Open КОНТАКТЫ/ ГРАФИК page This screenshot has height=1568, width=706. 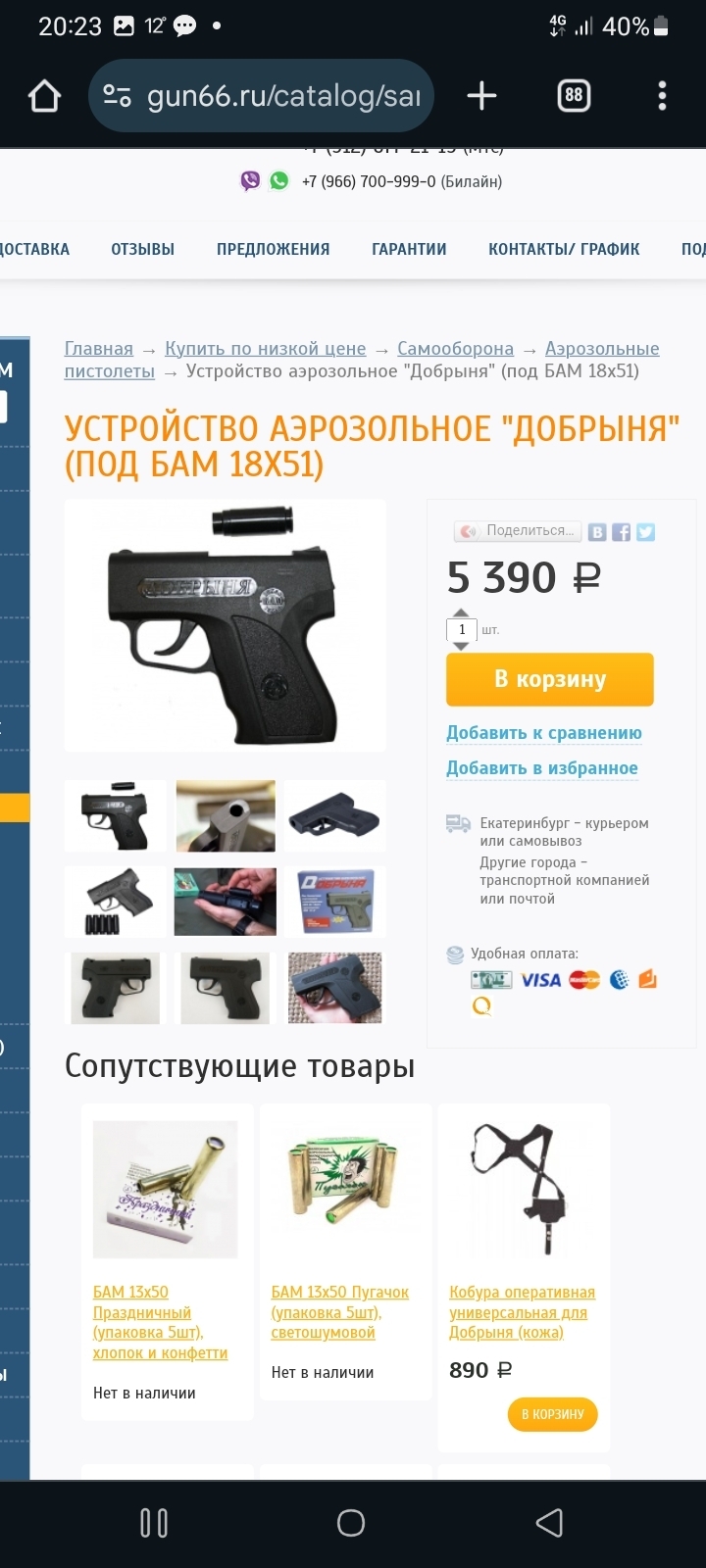564,249
